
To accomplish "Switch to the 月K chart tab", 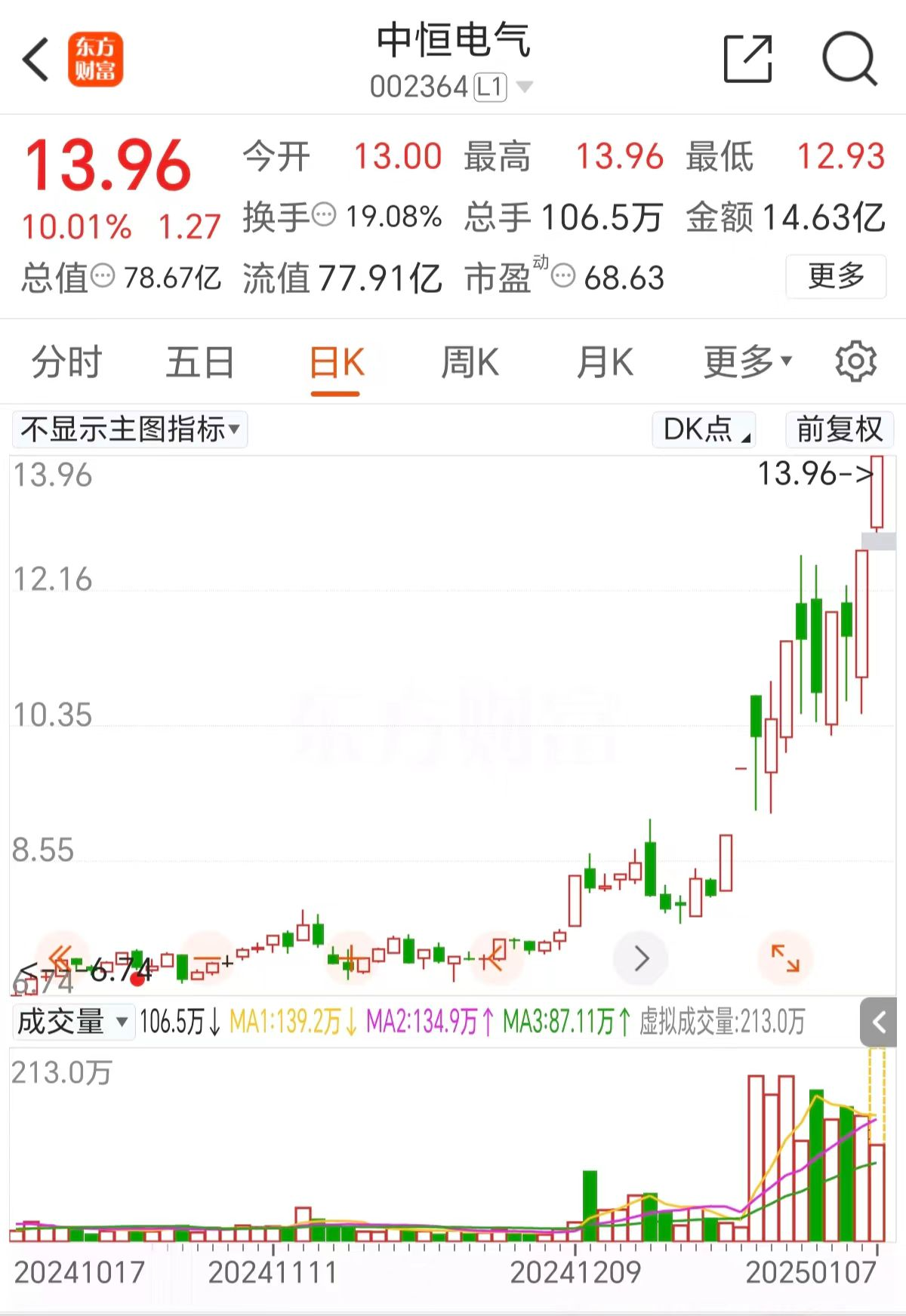I will pyautogui.click(x=605, y=362).
